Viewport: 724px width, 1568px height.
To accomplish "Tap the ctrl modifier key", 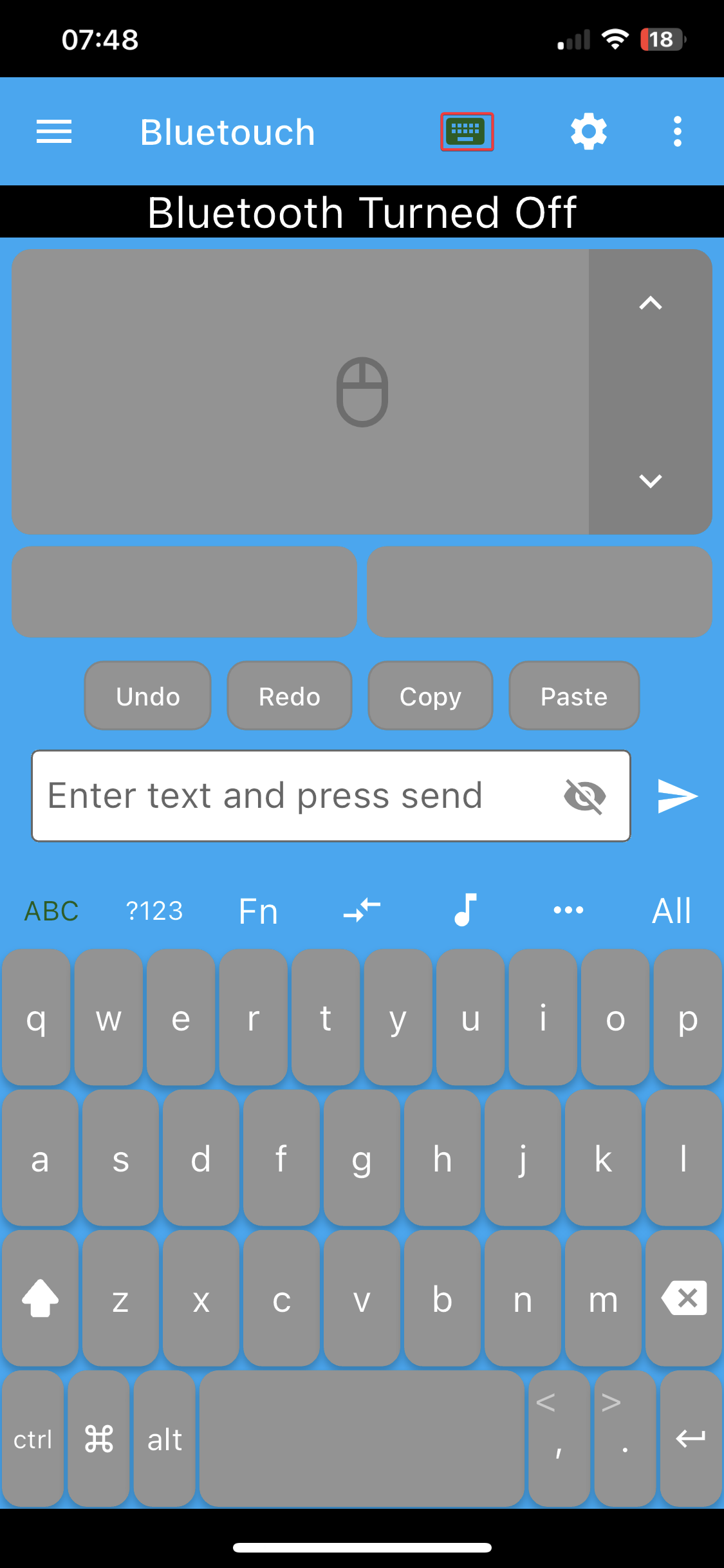I will [33, 1439].
